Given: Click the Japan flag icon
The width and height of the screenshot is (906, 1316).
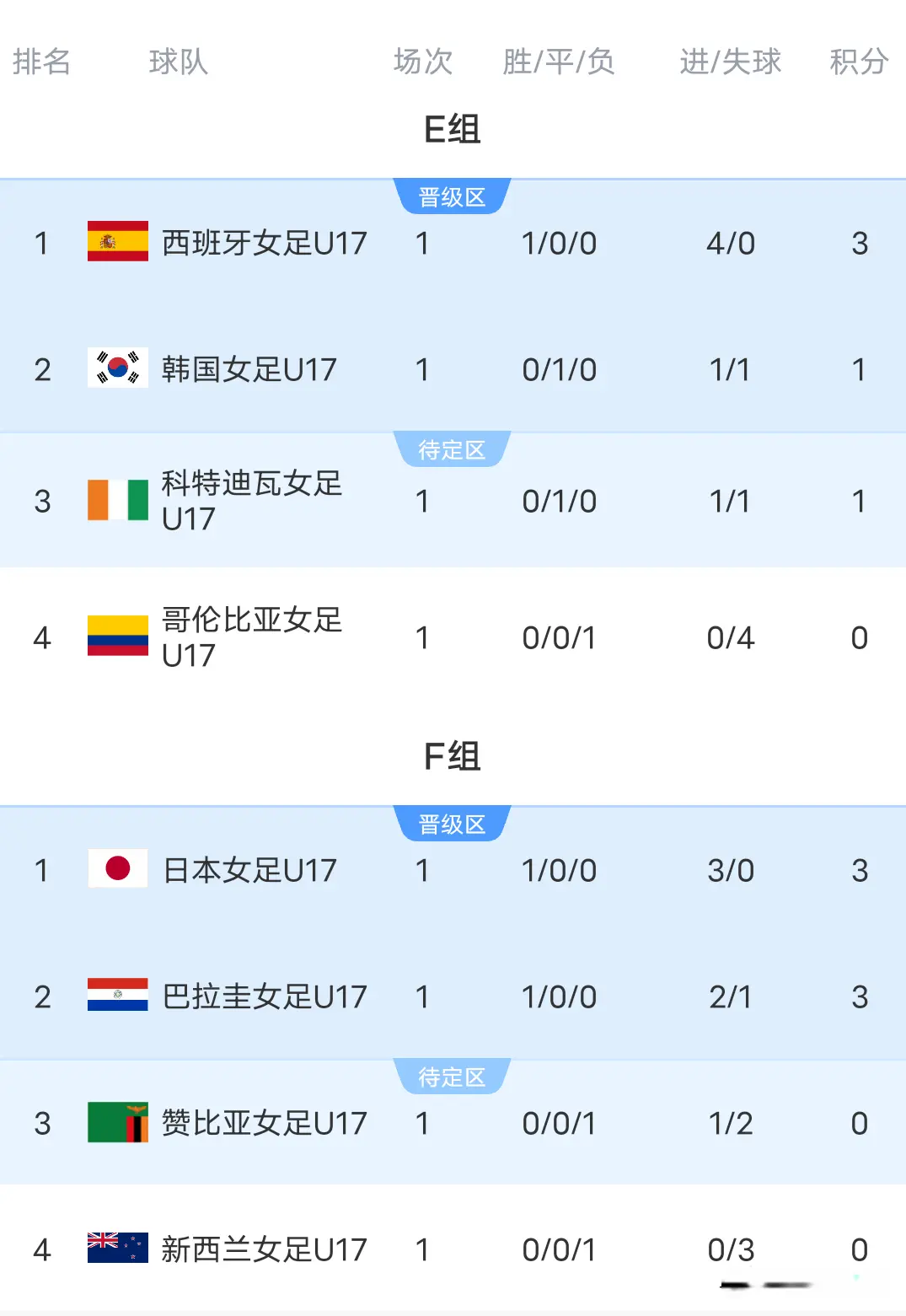Looking at the screenshot, I should coord(119,869).
